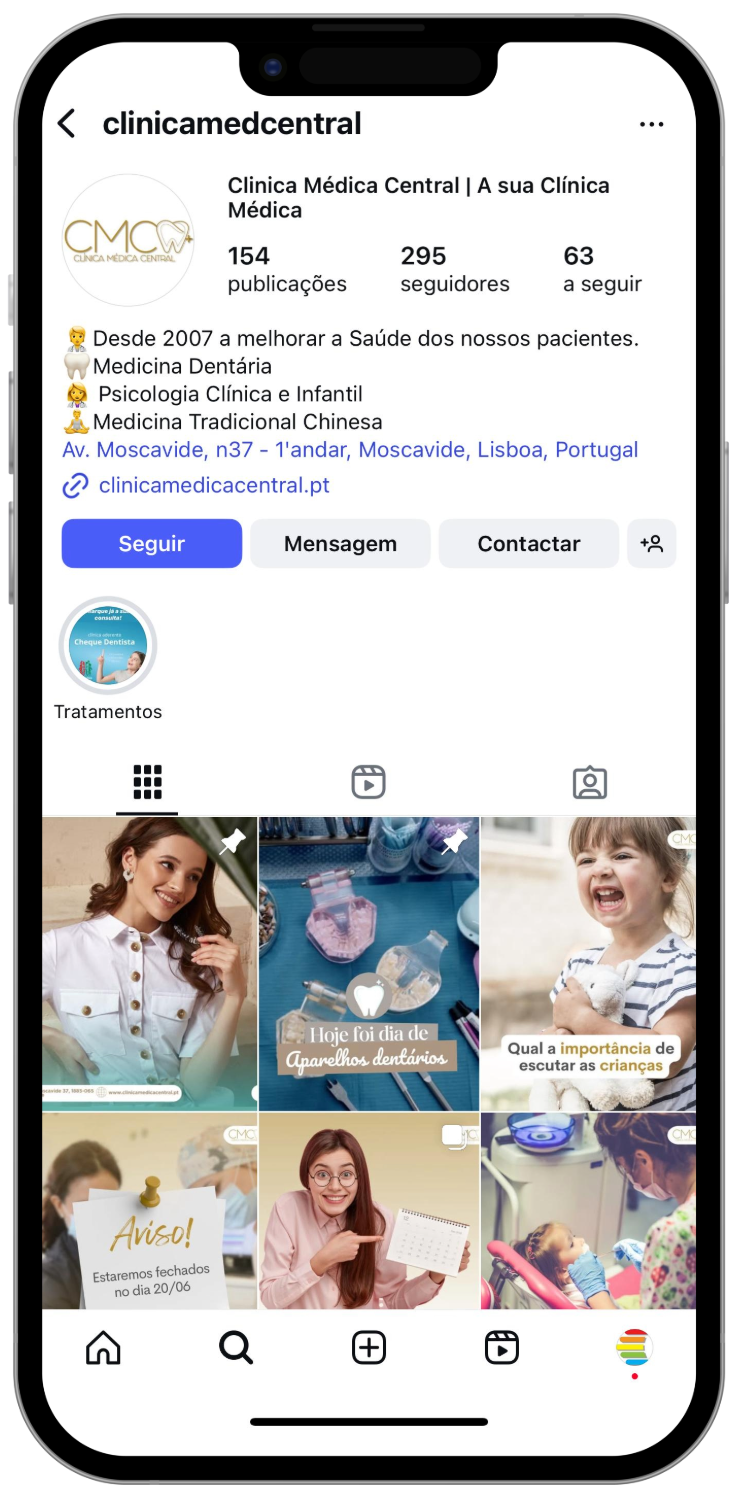Viewport: 740px width, 1494px height.
Task: Open the three-dot options menu
Action: pyautogui.click(x=651, y=124)
